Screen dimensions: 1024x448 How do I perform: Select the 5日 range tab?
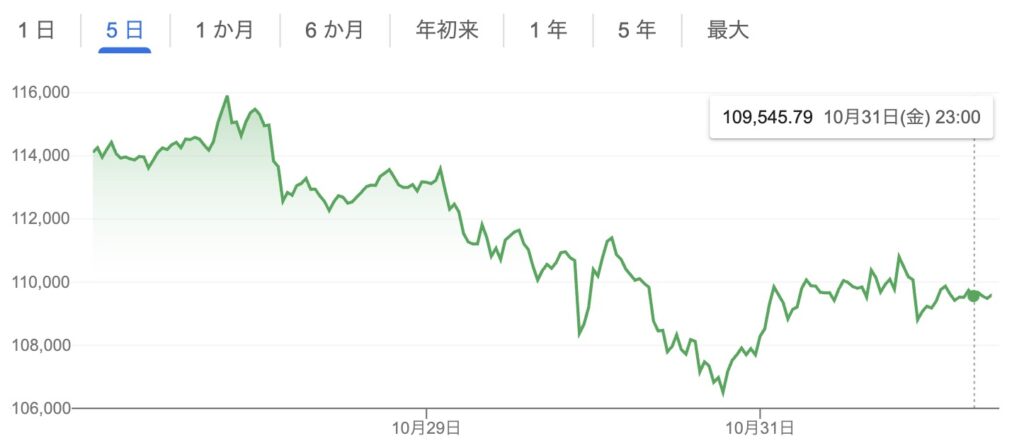tap(126, 30)
